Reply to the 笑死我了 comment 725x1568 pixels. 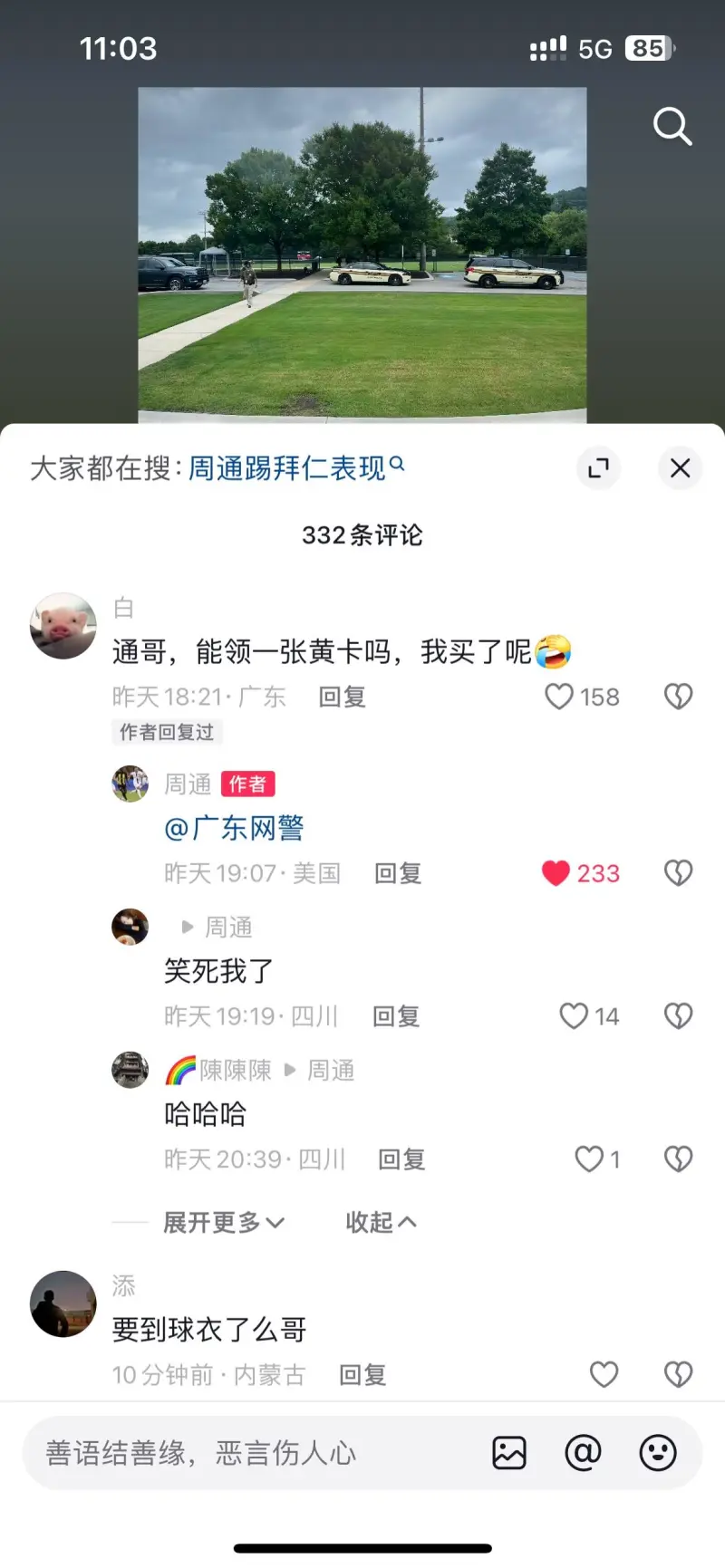[x=396, y=1016]
